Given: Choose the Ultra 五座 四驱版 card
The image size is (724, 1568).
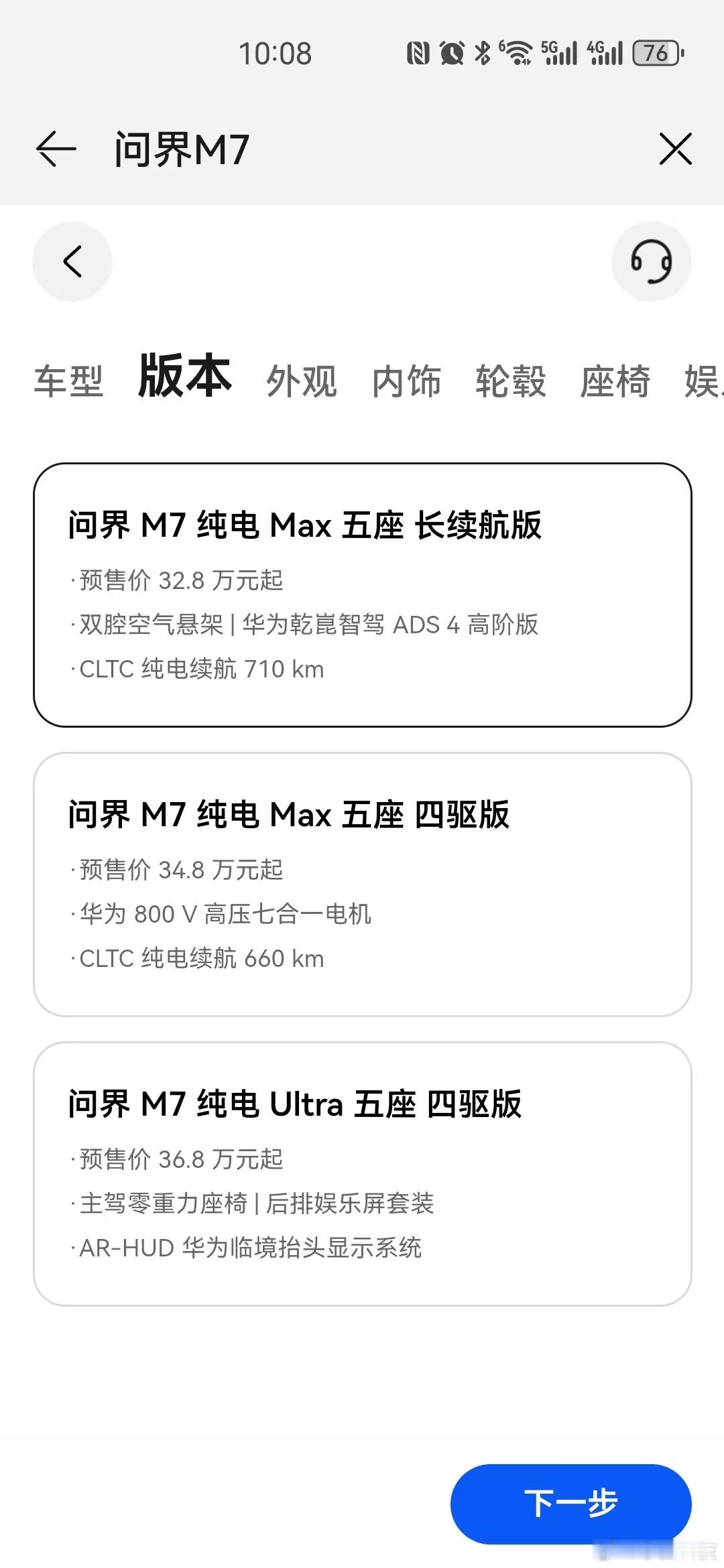Looking at the screenshot, I should [362, 1173].
